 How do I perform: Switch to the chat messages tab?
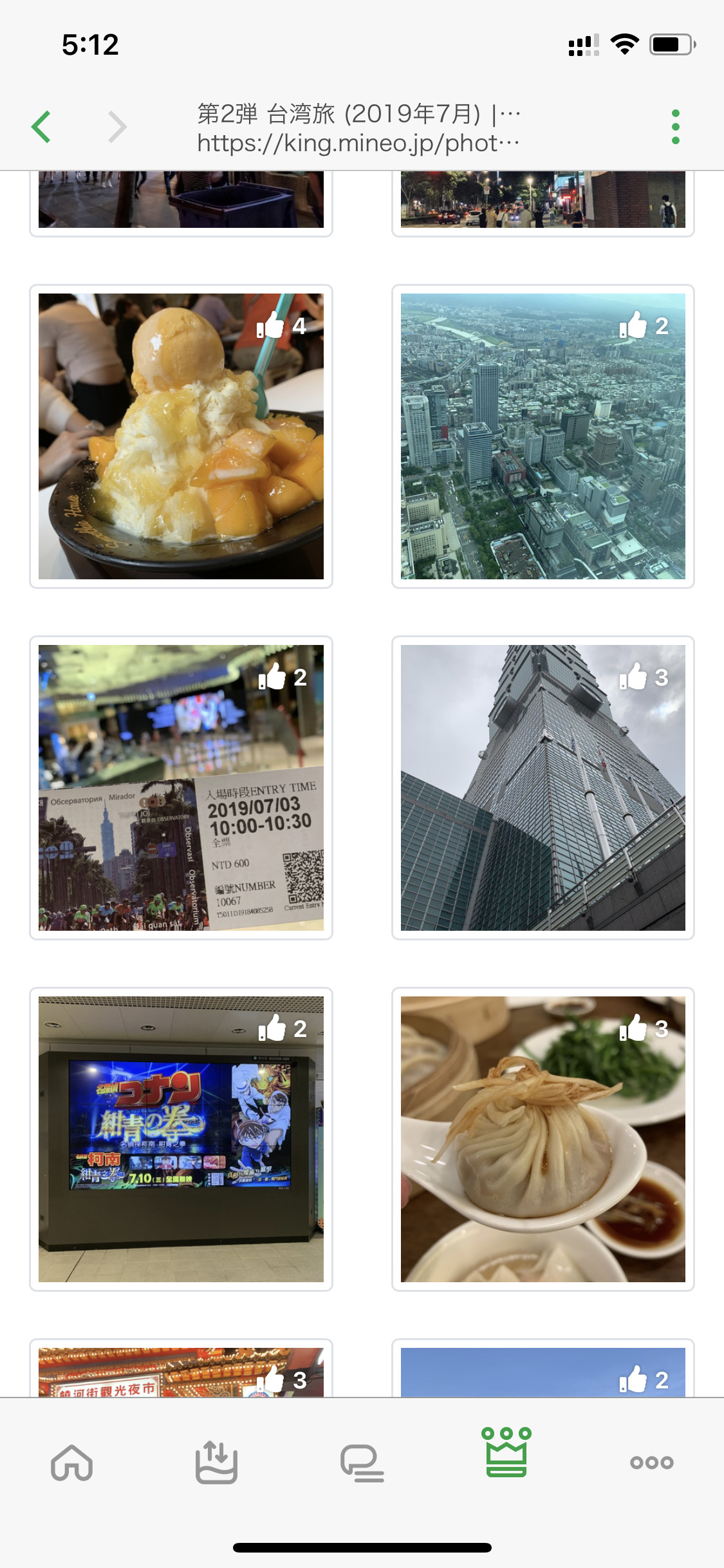[x=362, y=1462]
